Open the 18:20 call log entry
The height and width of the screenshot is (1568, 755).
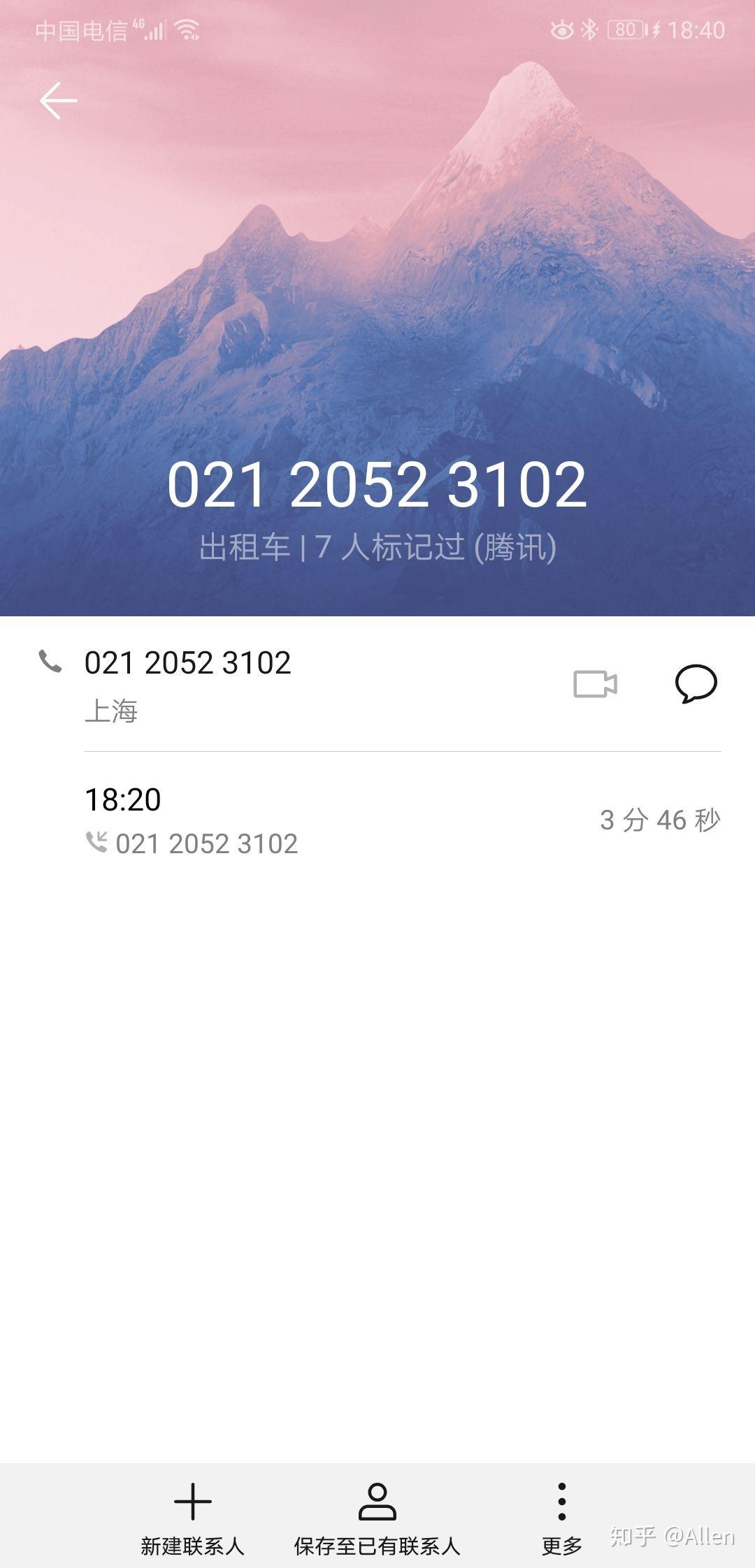point(122,801)
